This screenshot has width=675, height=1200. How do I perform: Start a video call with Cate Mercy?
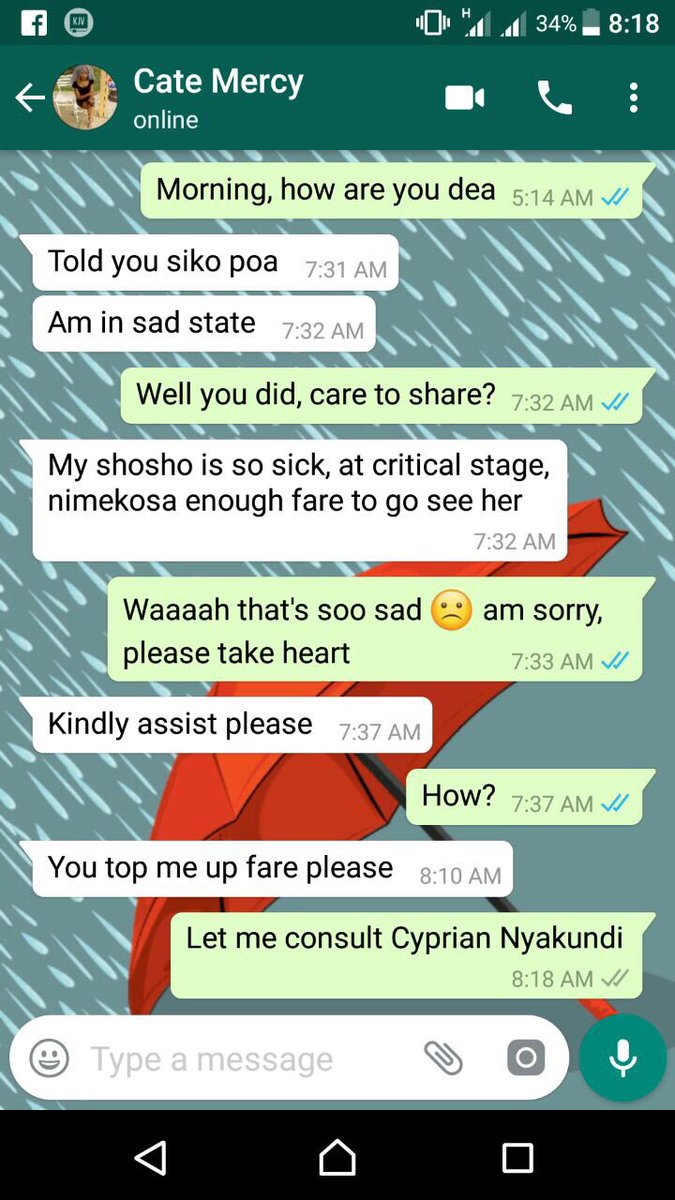[x=465, y=97]
